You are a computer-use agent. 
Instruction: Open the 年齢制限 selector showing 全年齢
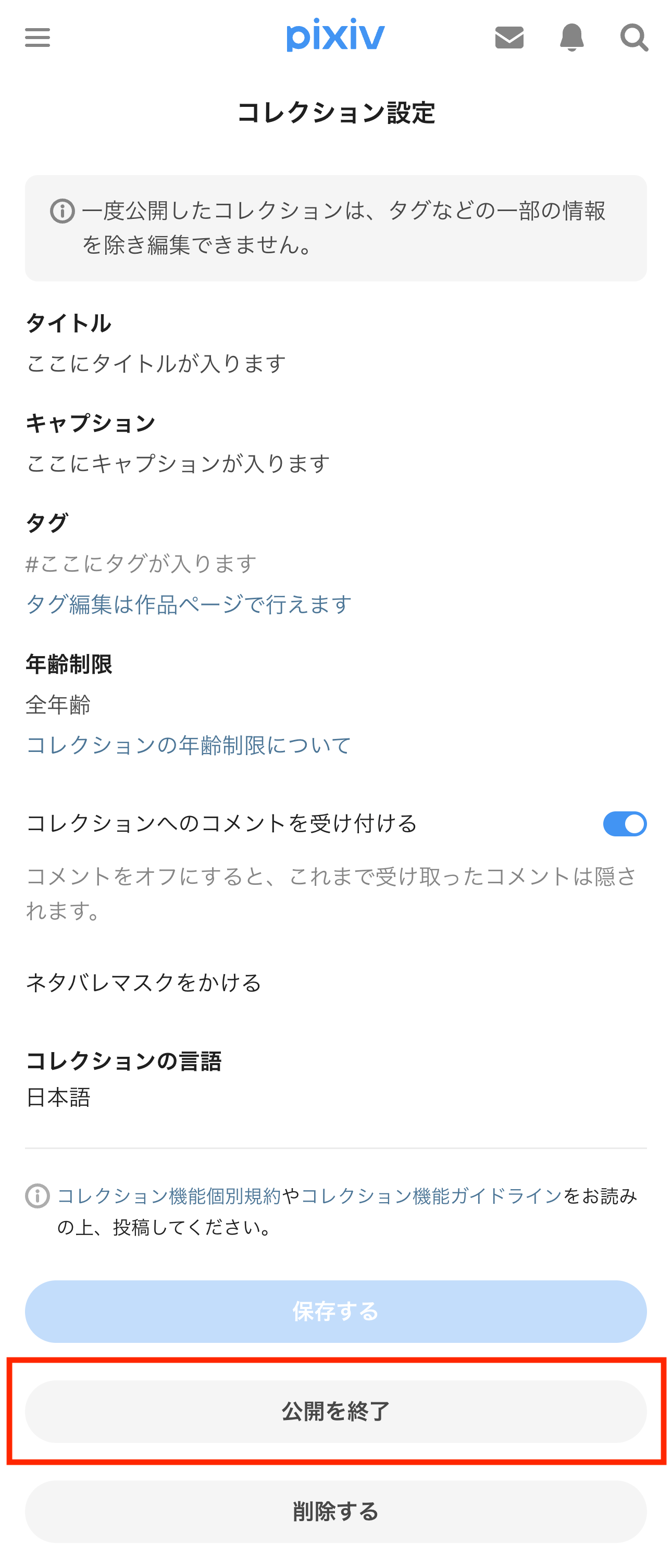[60, 706]
